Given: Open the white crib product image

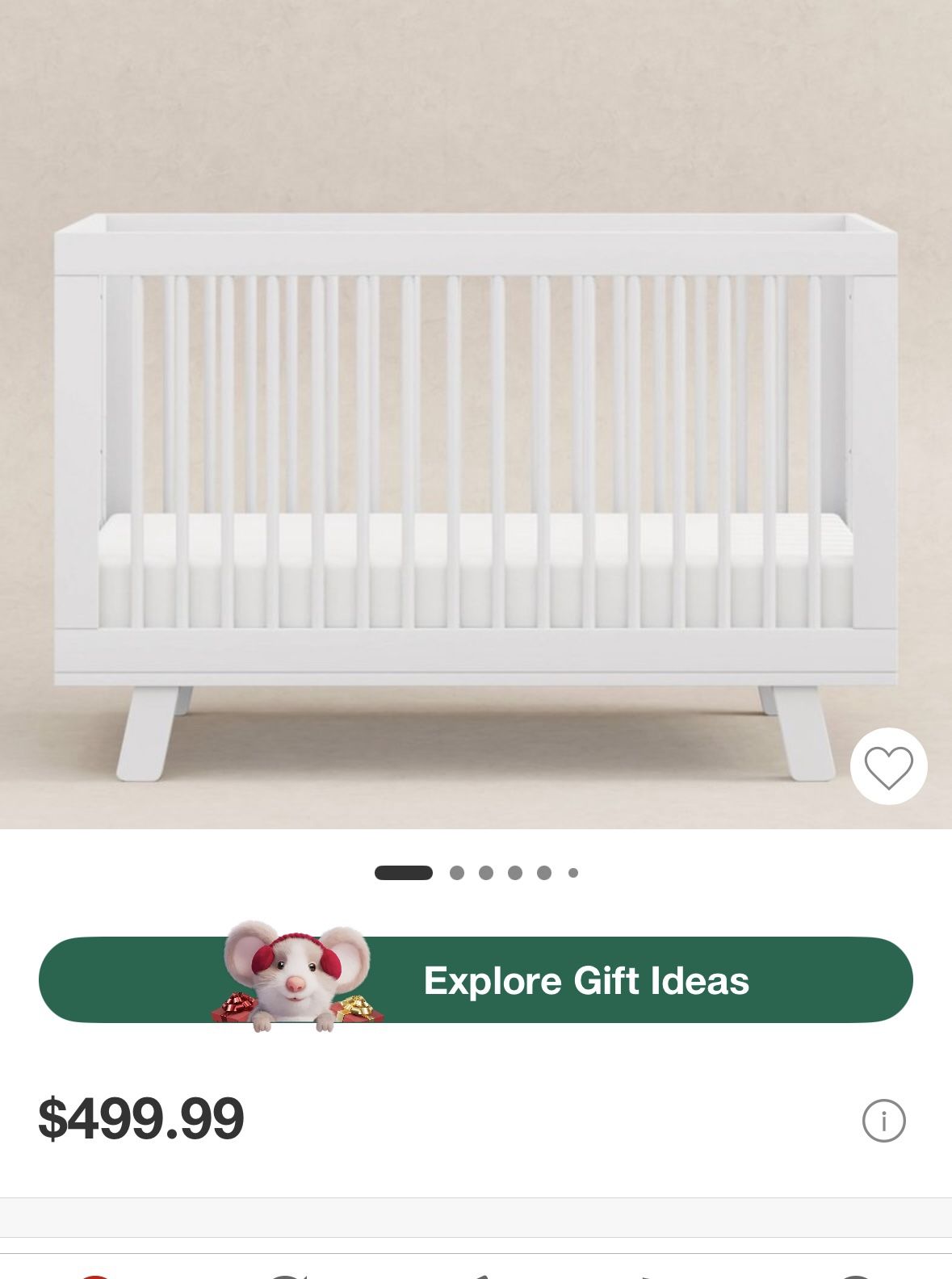Looking at the screenshot, I should [x=476, y=414].
